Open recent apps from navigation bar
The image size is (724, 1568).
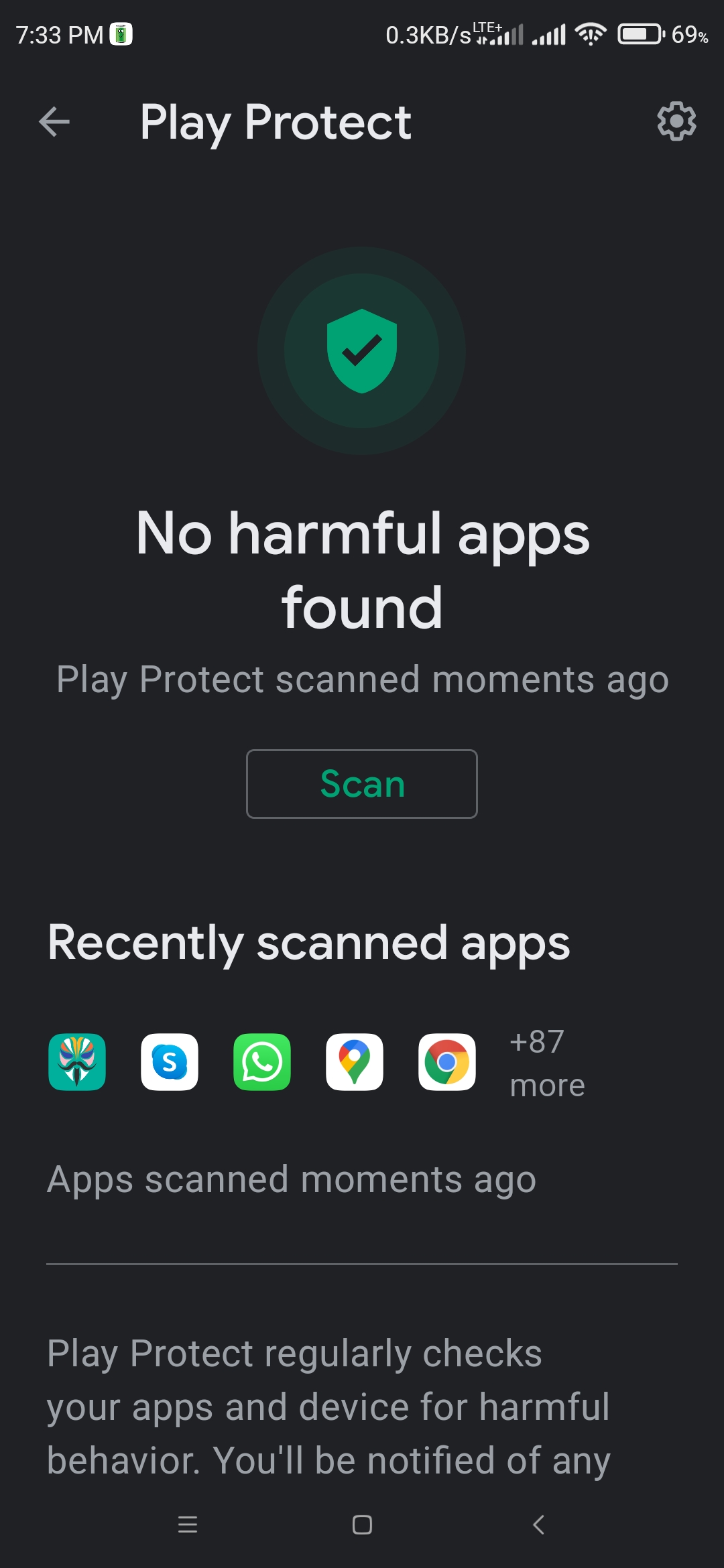(x=188, y=1524)
